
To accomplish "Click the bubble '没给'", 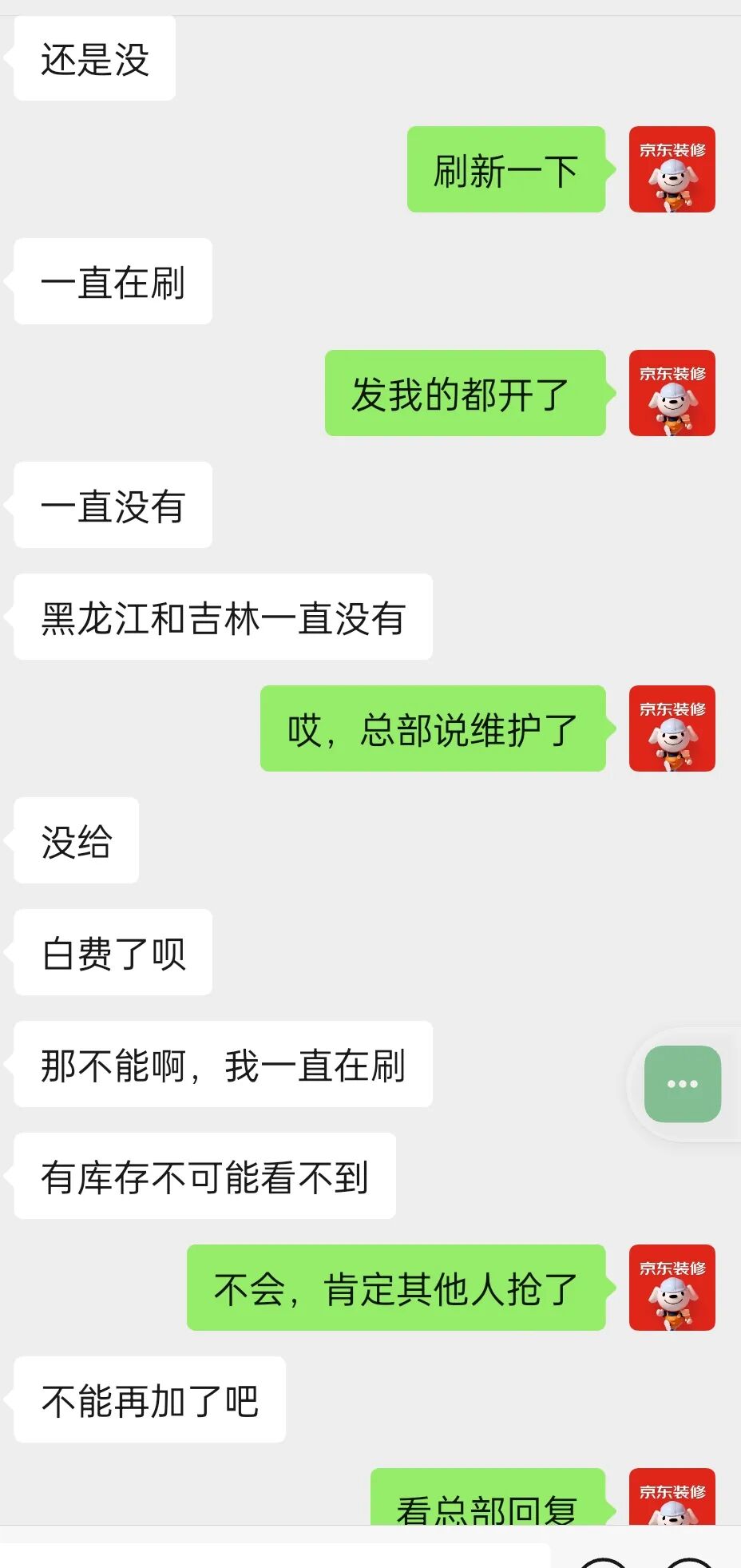I will tap(74, 840).
